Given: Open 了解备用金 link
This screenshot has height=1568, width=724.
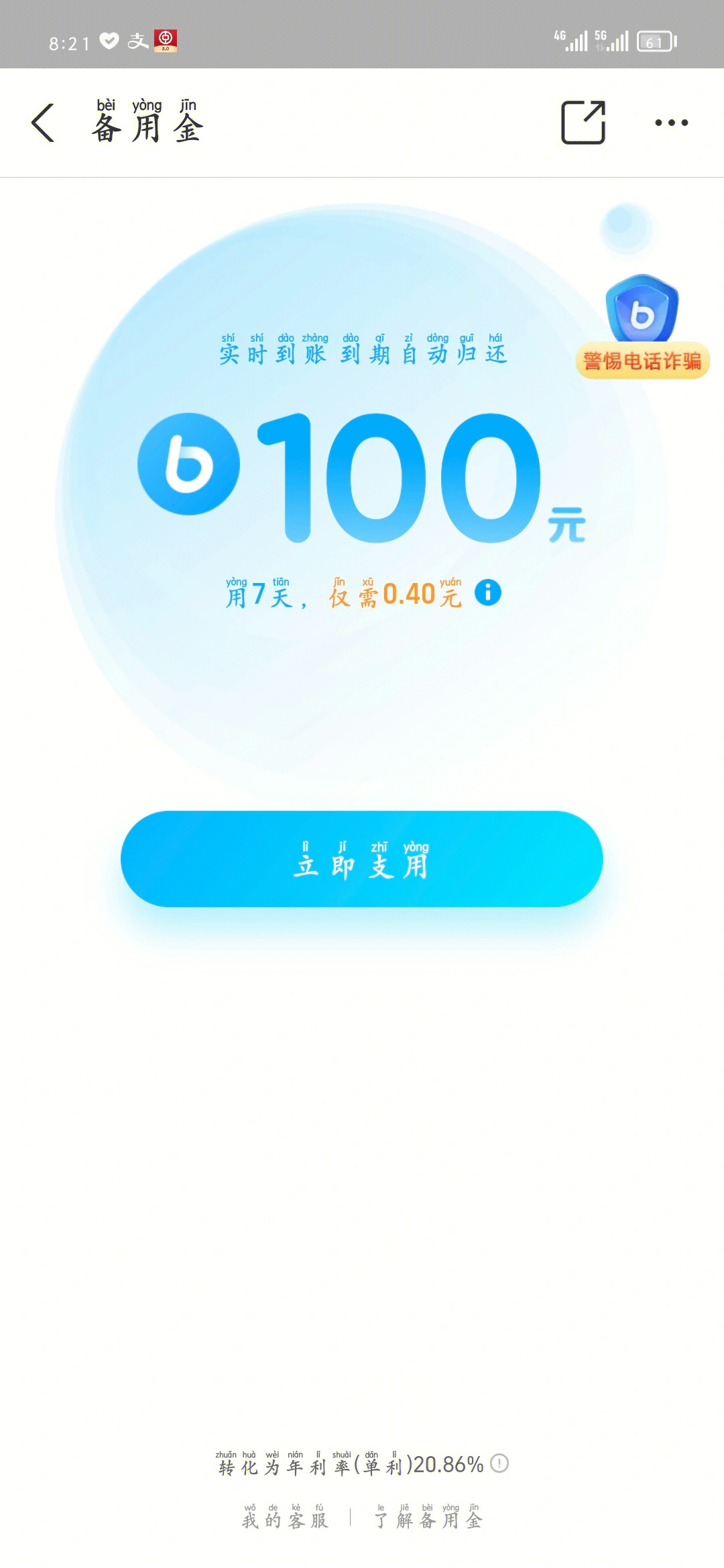Looking at the screenshot, I should 428,1518.
